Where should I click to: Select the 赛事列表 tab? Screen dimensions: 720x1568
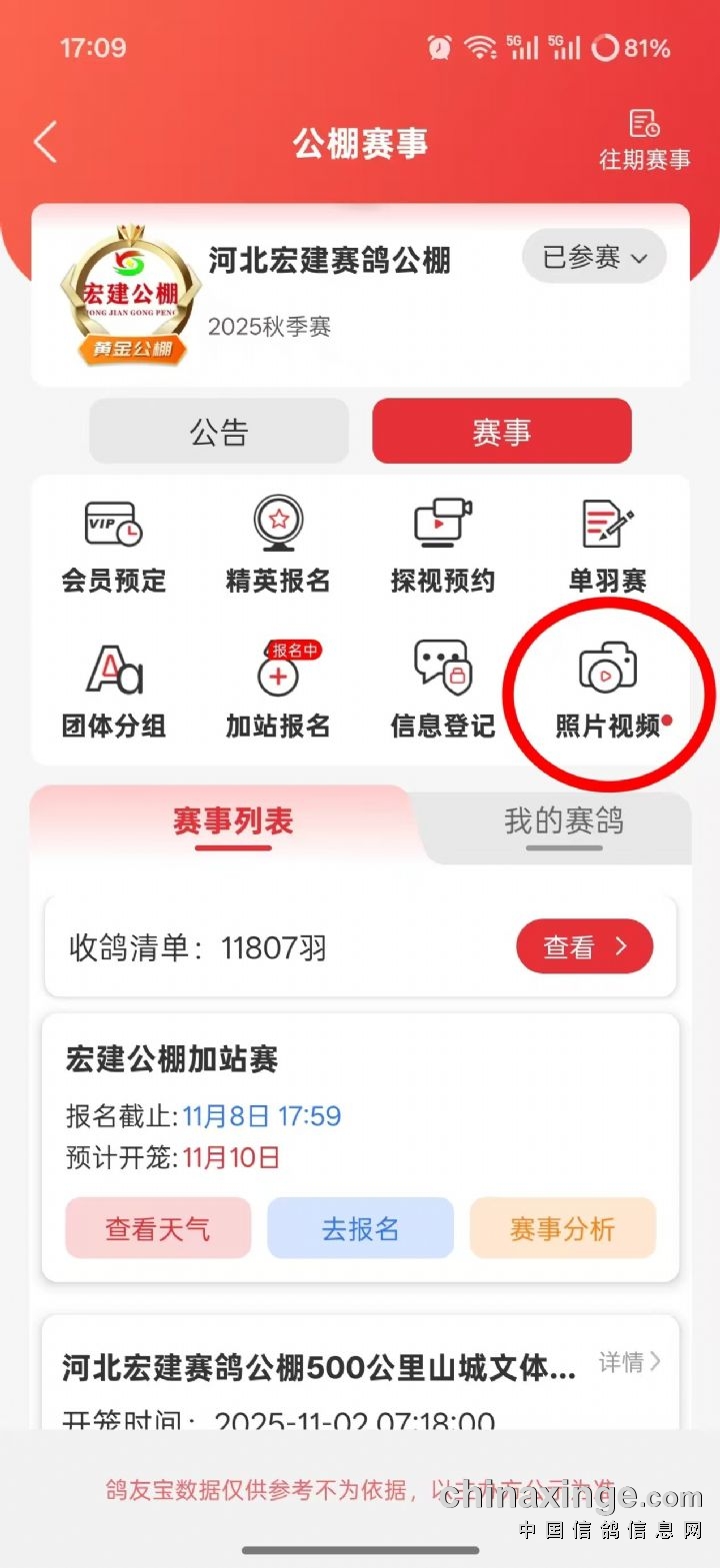(x=233, y=821)
